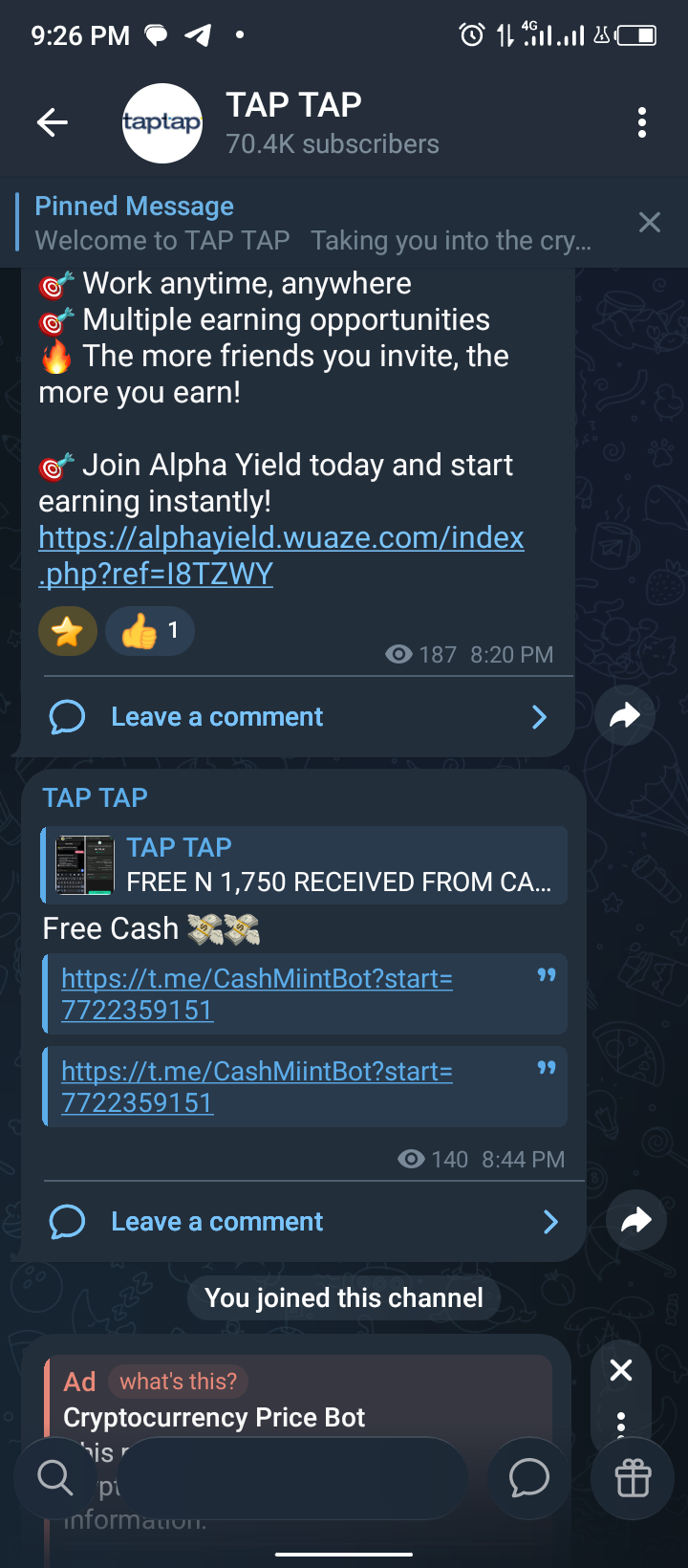This screenshot has width=688, height=1568.
Task: Open the second CashMiintBot link
Action: point(256,1087)
